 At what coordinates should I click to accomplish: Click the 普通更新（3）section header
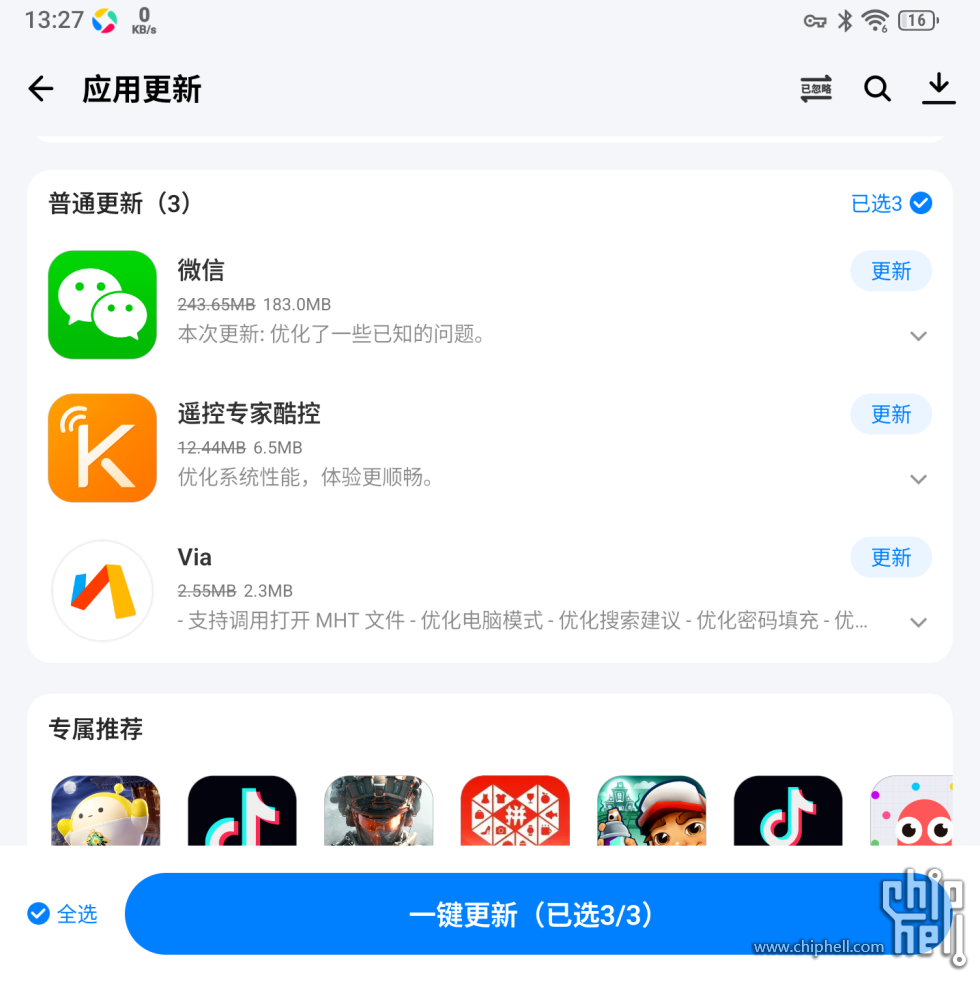tap(117, 203)
